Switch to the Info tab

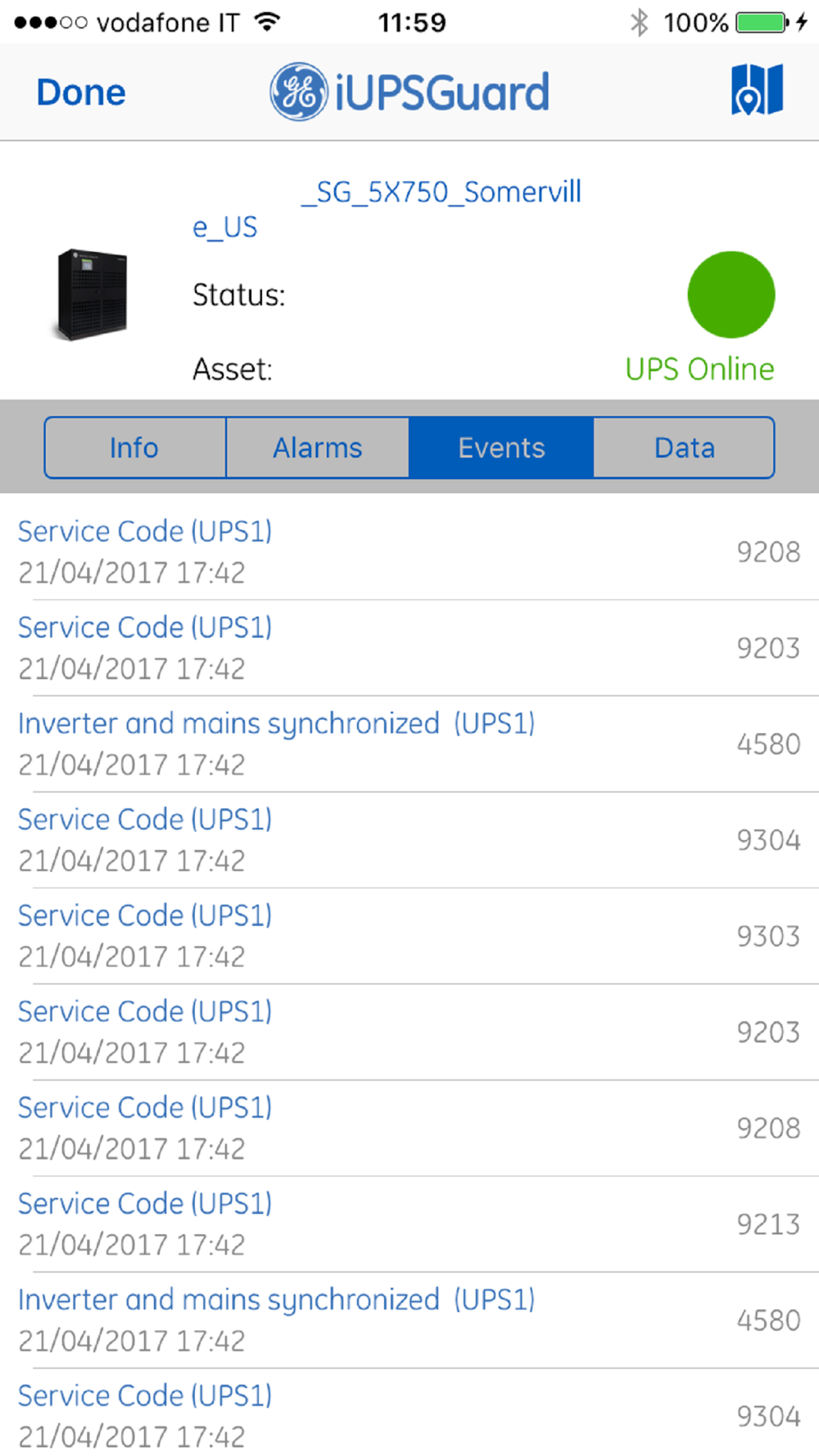click(135, 448)
